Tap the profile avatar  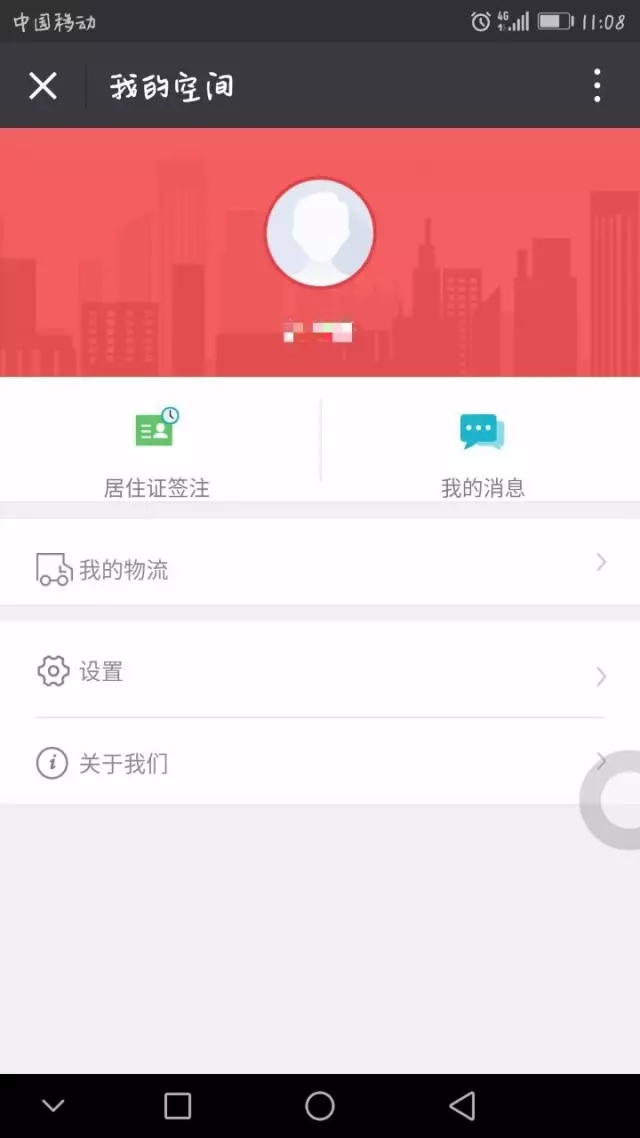click(320, 233)
